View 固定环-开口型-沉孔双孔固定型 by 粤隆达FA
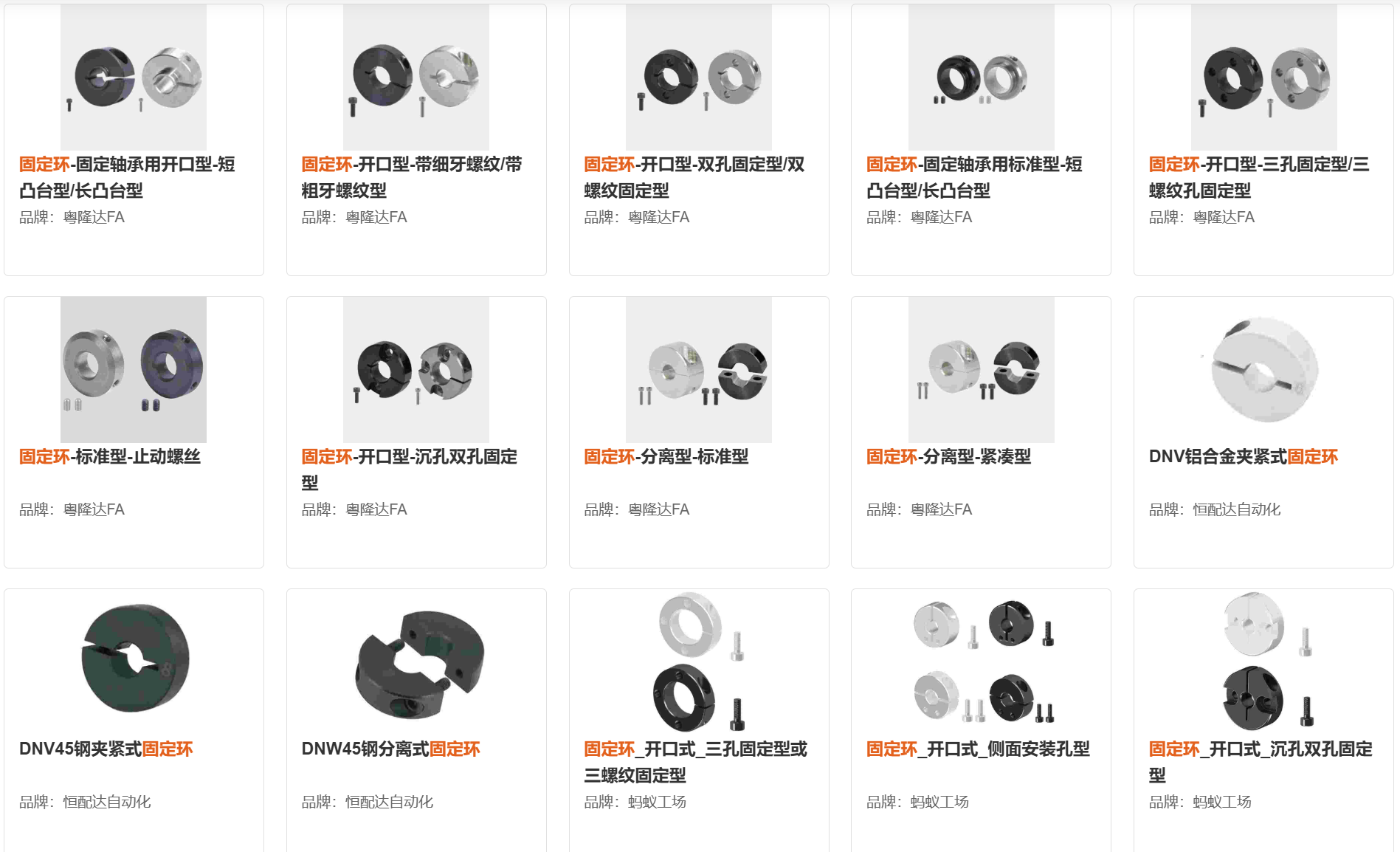1400x852 pixels. (x=409, y=468)
